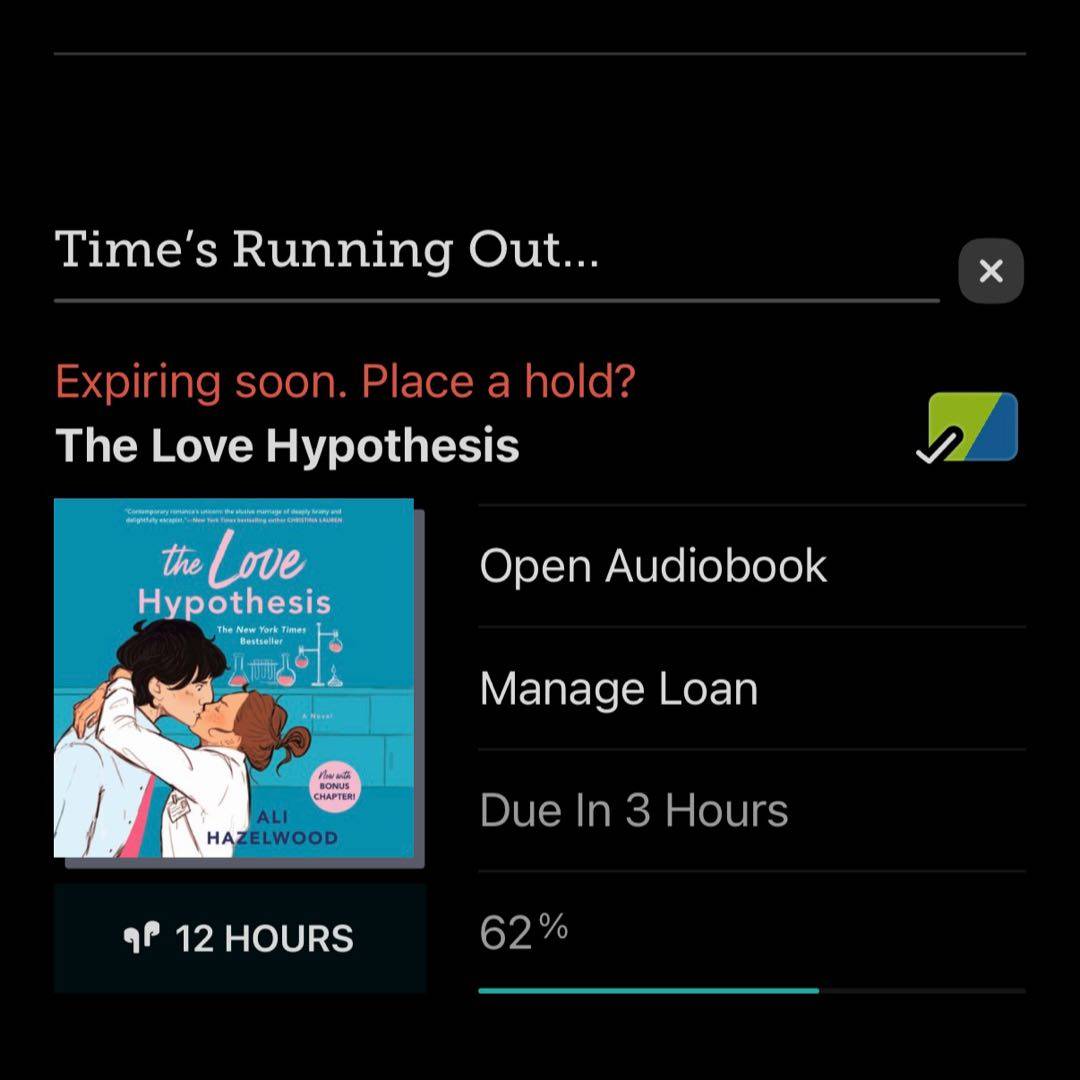Open The Love Hypothesis title details
This screenshot has width=1080, height=1080.
(x=287, y=446)
